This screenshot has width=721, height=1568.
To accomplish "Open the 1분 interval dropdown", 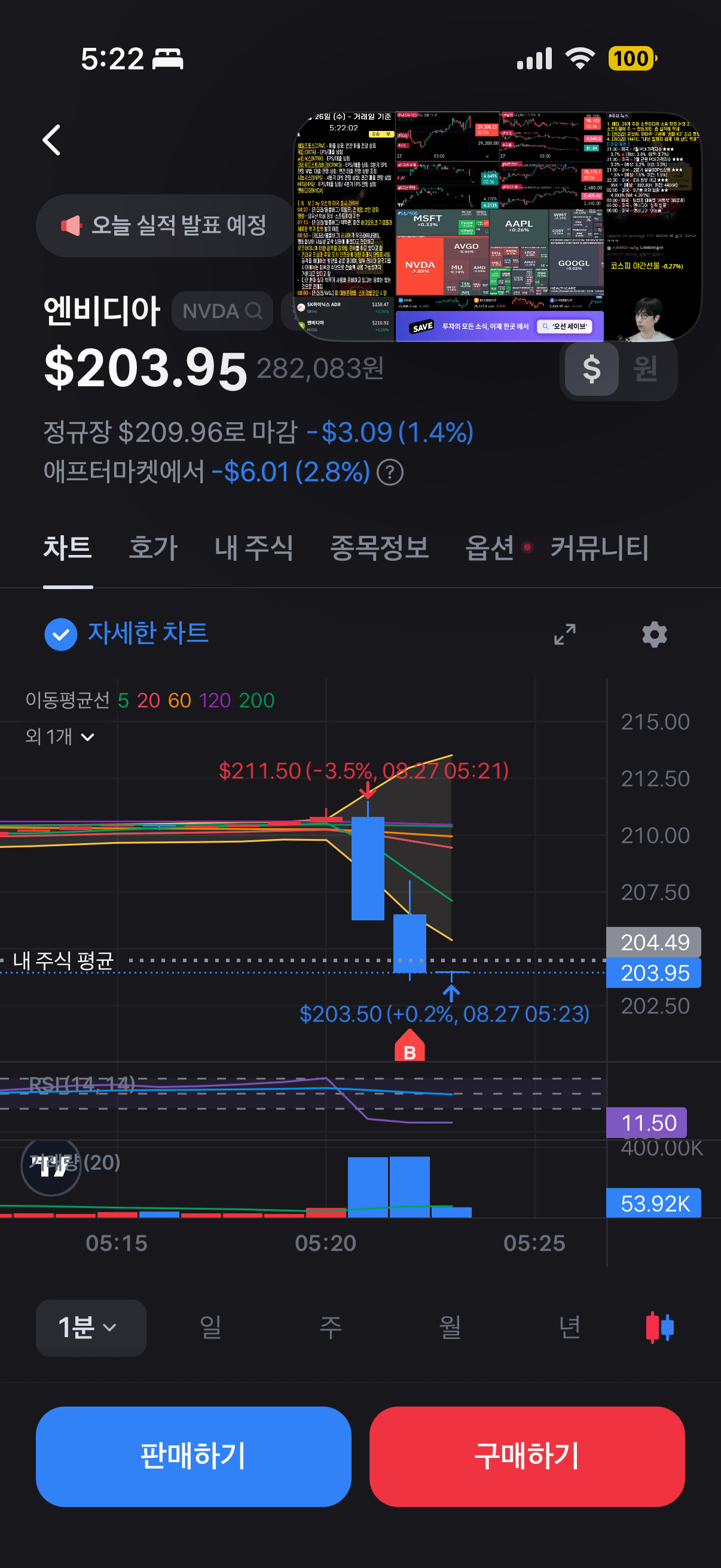I will (91, 1328).
